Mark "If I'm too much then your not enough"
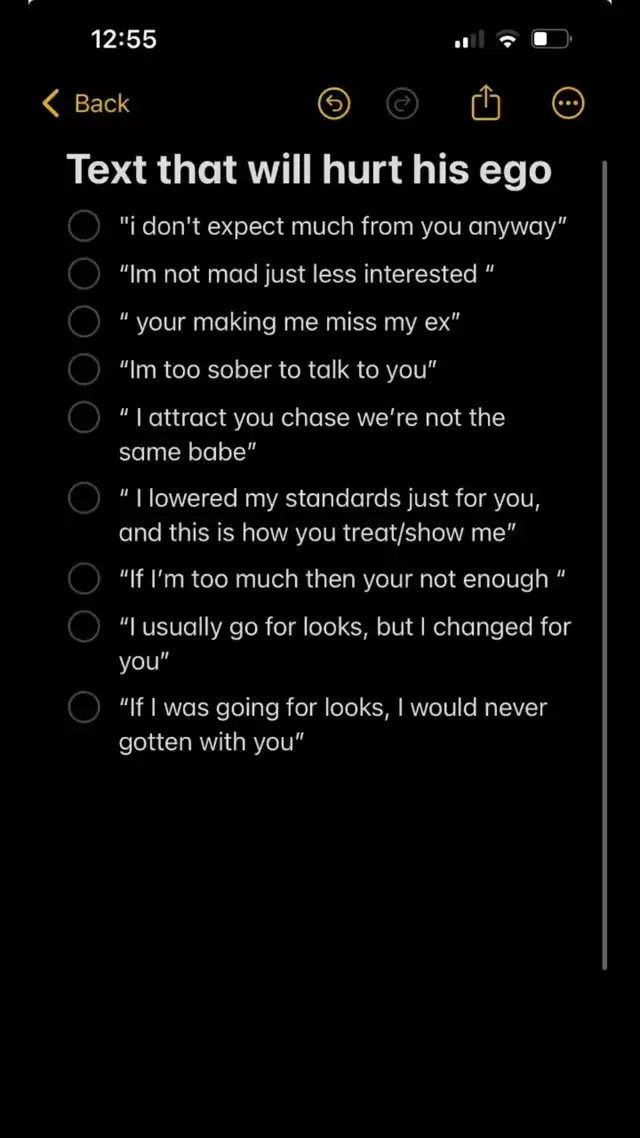The image size is (640, 1138). point(84,578)
